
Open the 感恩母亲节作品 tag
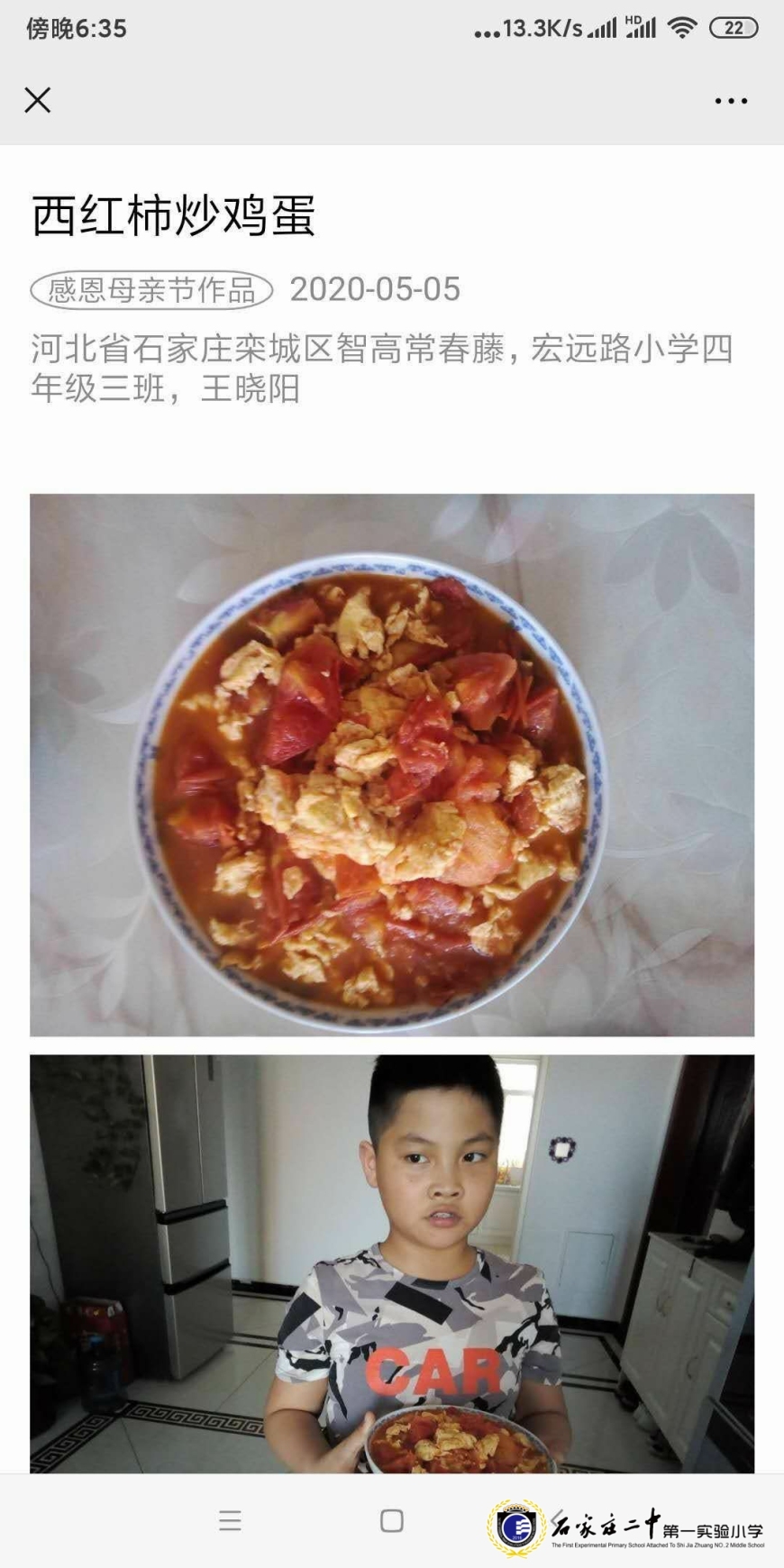(x=151, y=290)
